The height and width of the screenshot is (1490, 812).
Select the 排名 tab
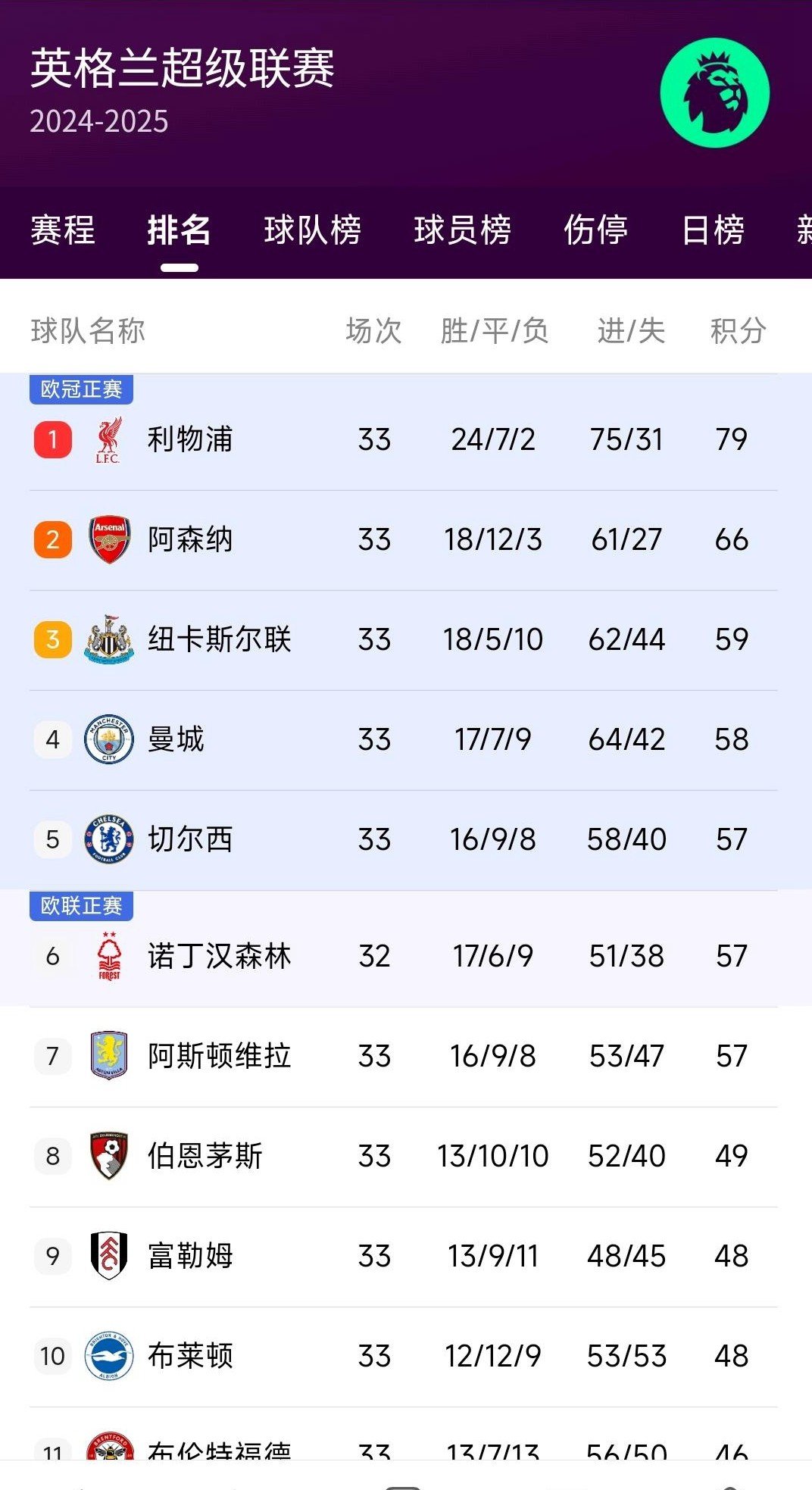tap(179, 230)
